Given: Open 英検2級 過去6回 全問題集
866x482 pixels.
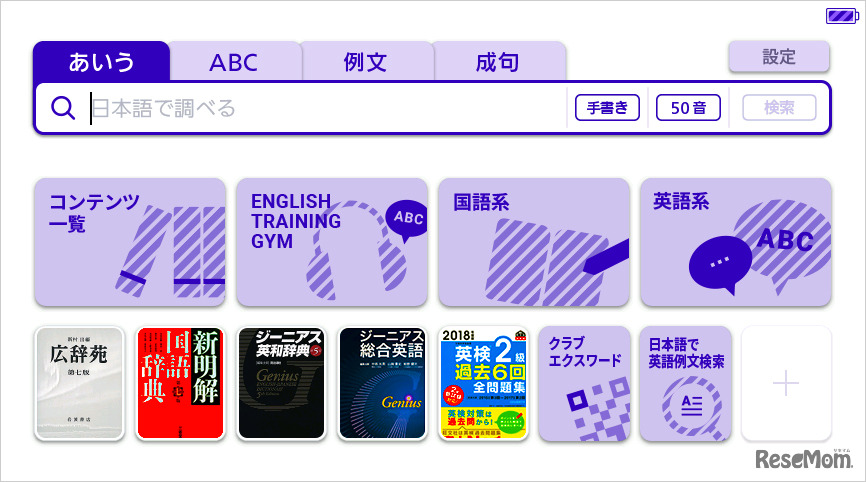Looking at the screenshot, I should click(x=484, y=383).
